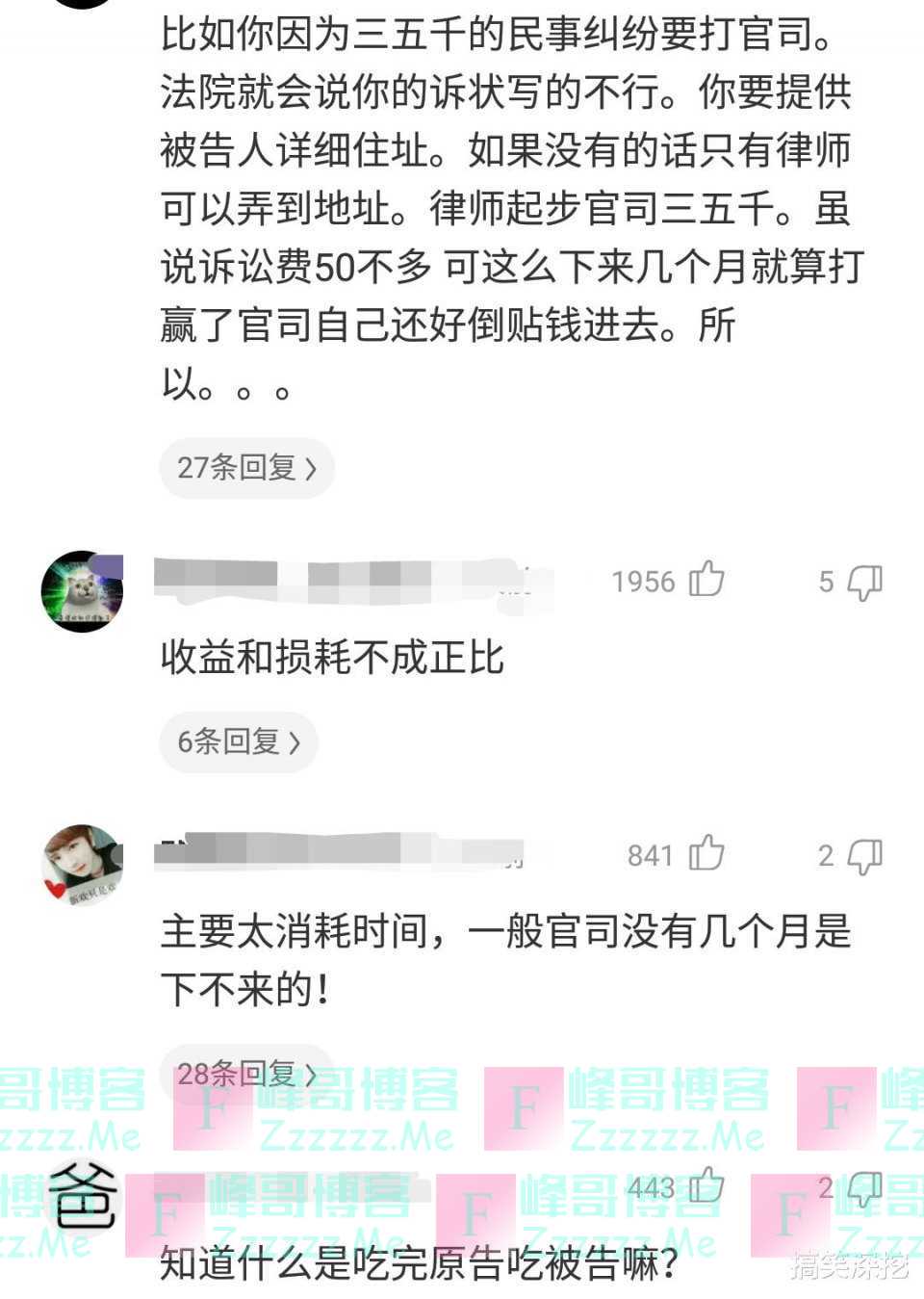
Task: Like the comment 收益和损耗不成正比
Action: click(x=706, y=580)
